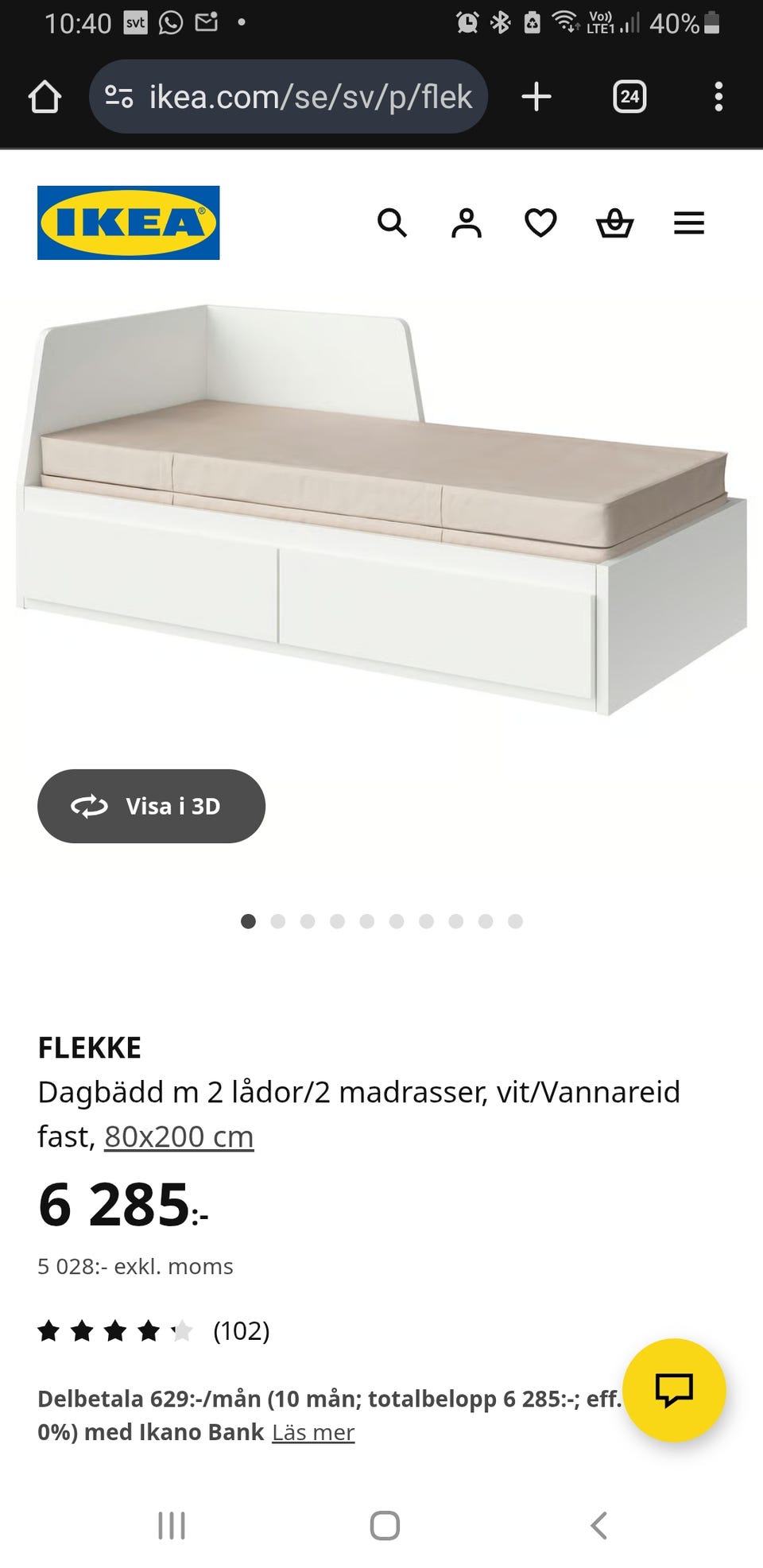Open the shopping bag icon
The height and width of the screenshot is (1568, 763).
coord(614,223)
